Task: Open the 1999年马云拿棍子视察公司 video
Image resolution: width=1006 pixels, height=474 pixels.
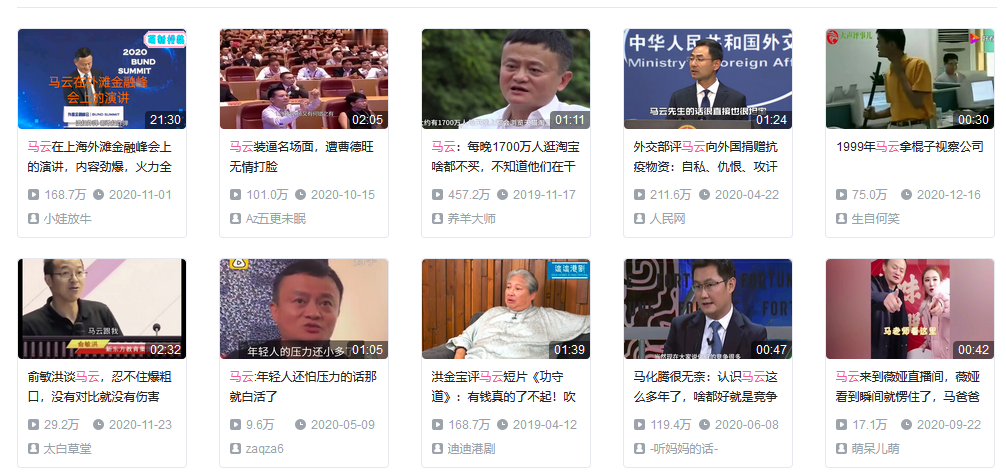Action: coord(910,78)
